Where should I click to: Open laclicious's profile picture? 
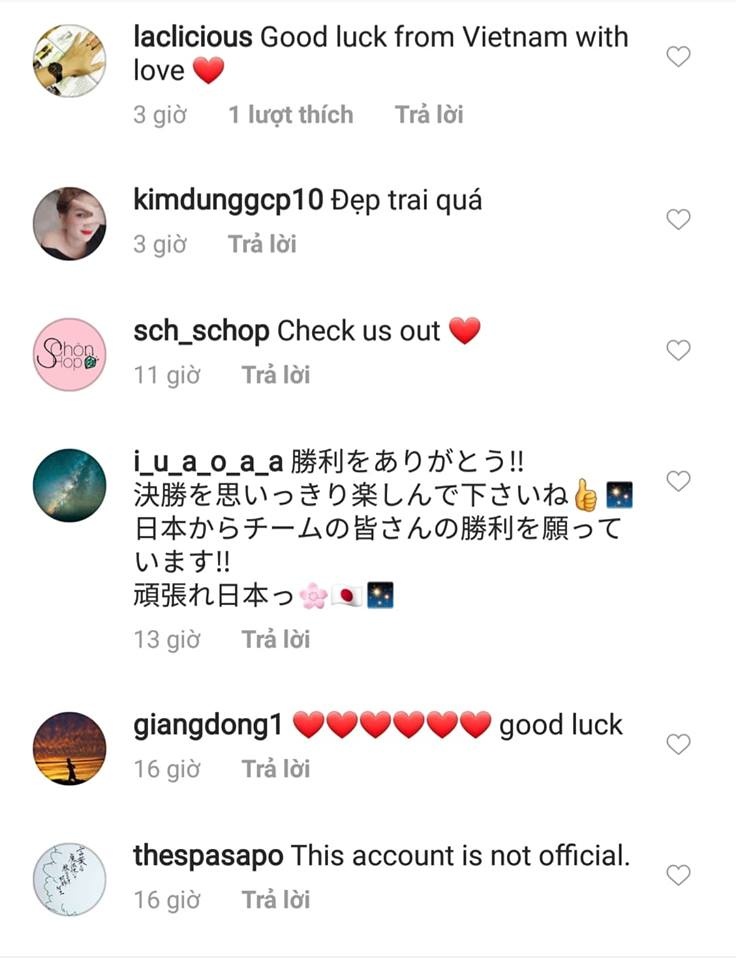coord(68,60)
